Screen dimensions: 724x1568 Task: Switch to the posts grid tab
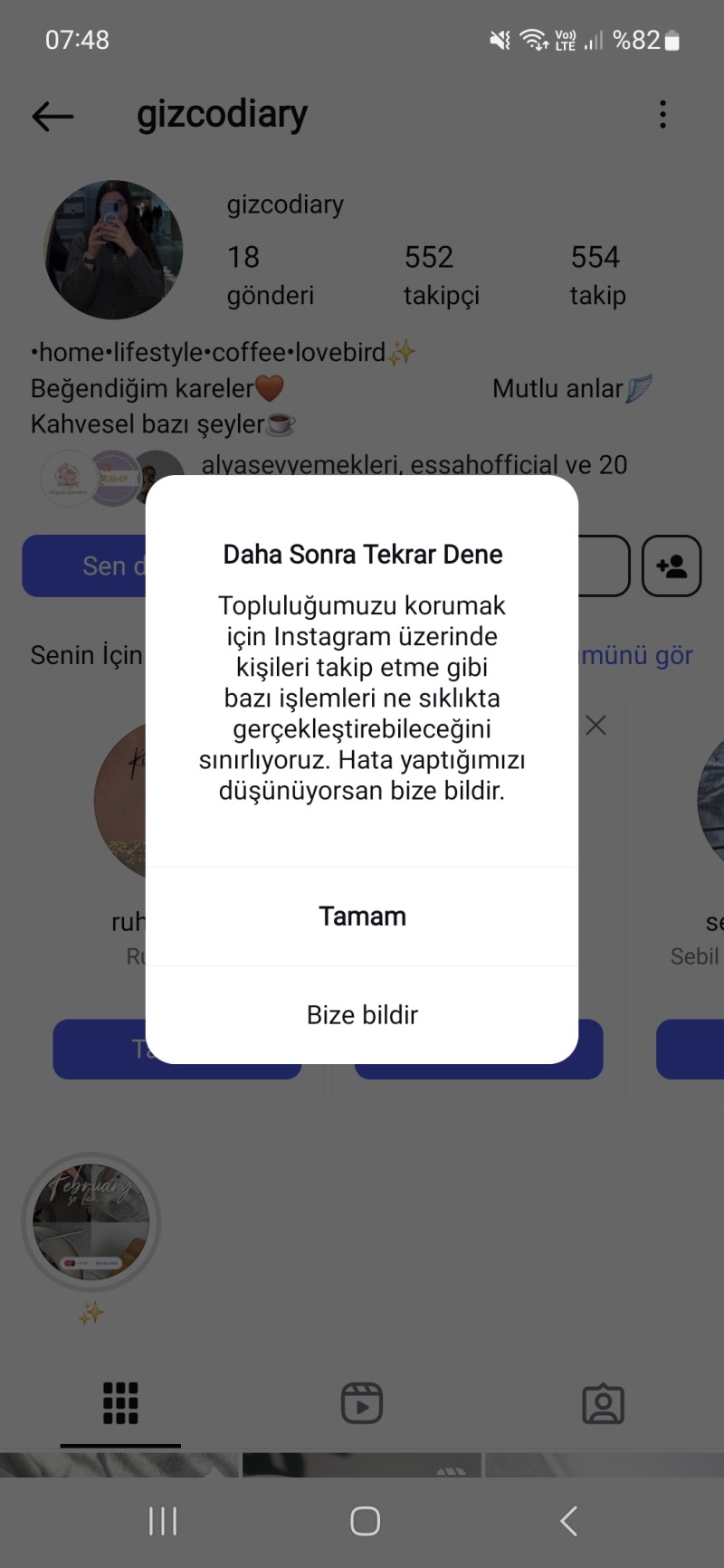tap(120, 1403)
